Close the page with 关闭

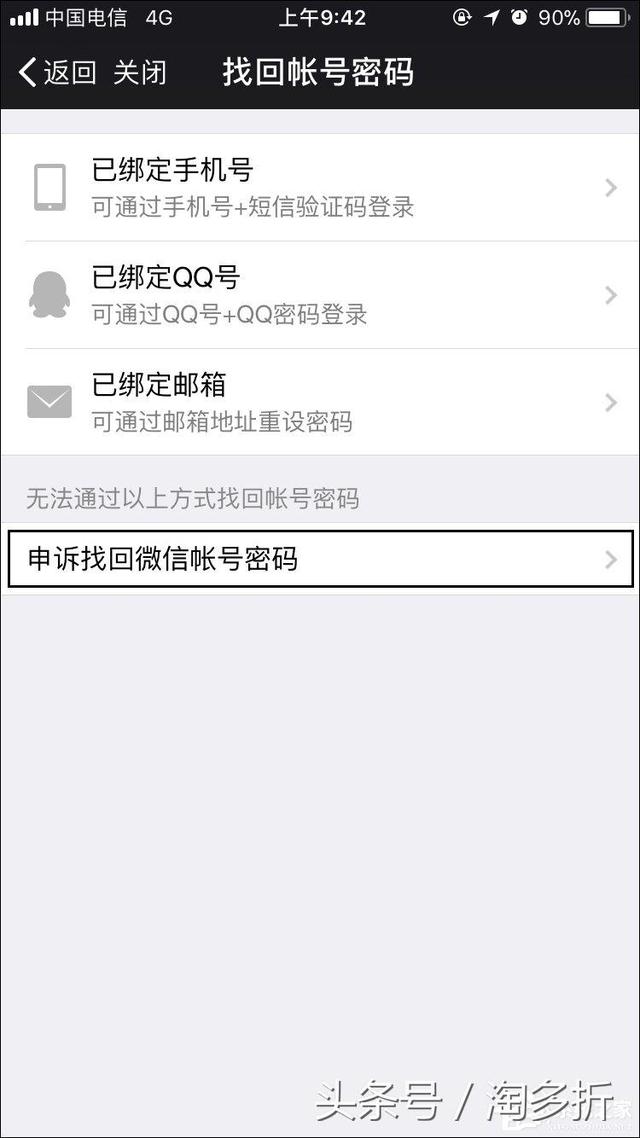tap(139, 72)
